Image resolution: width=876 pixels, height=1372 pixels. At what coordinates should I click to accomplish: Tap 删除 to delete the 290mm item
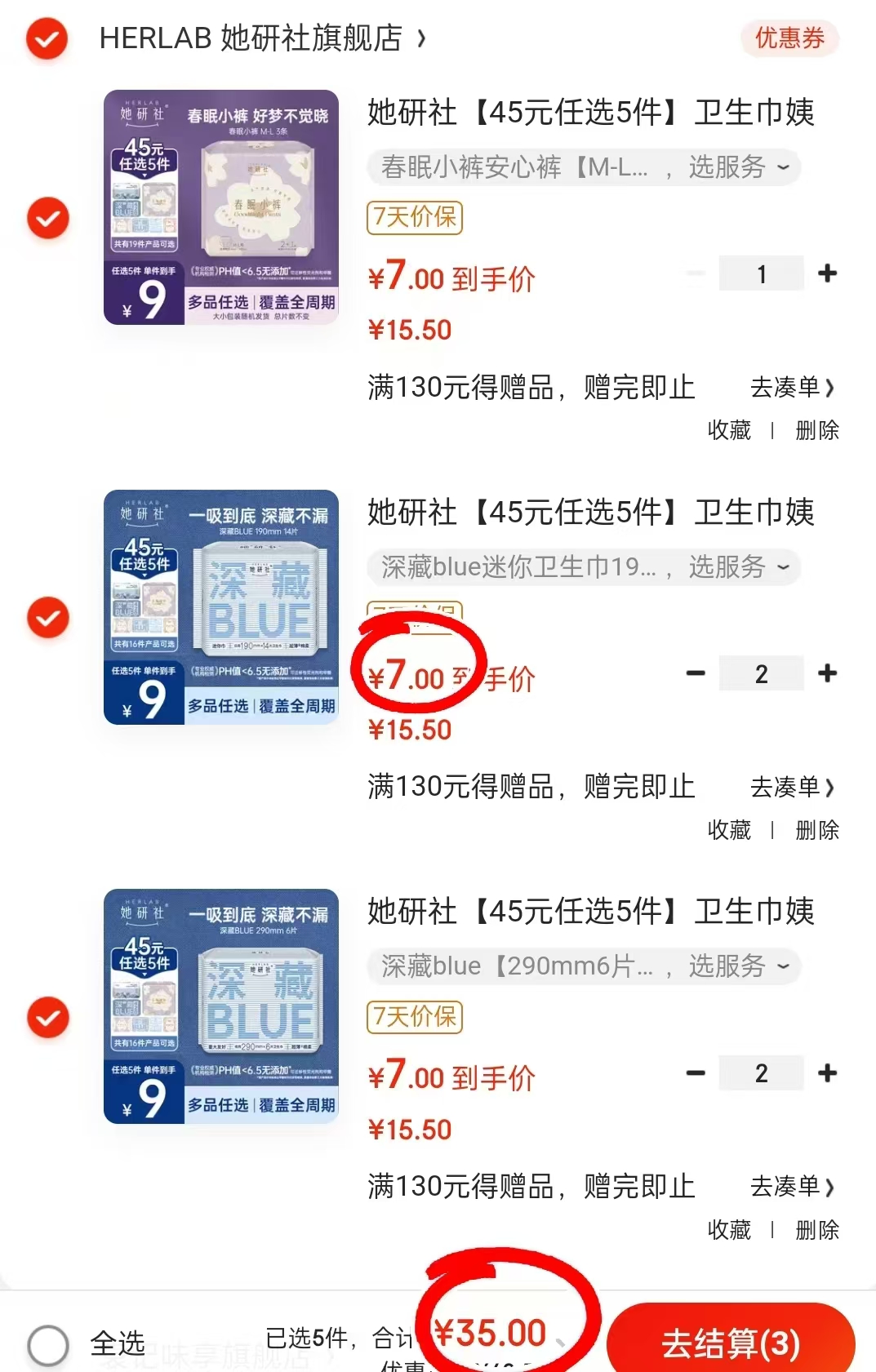click(817, 1230)
